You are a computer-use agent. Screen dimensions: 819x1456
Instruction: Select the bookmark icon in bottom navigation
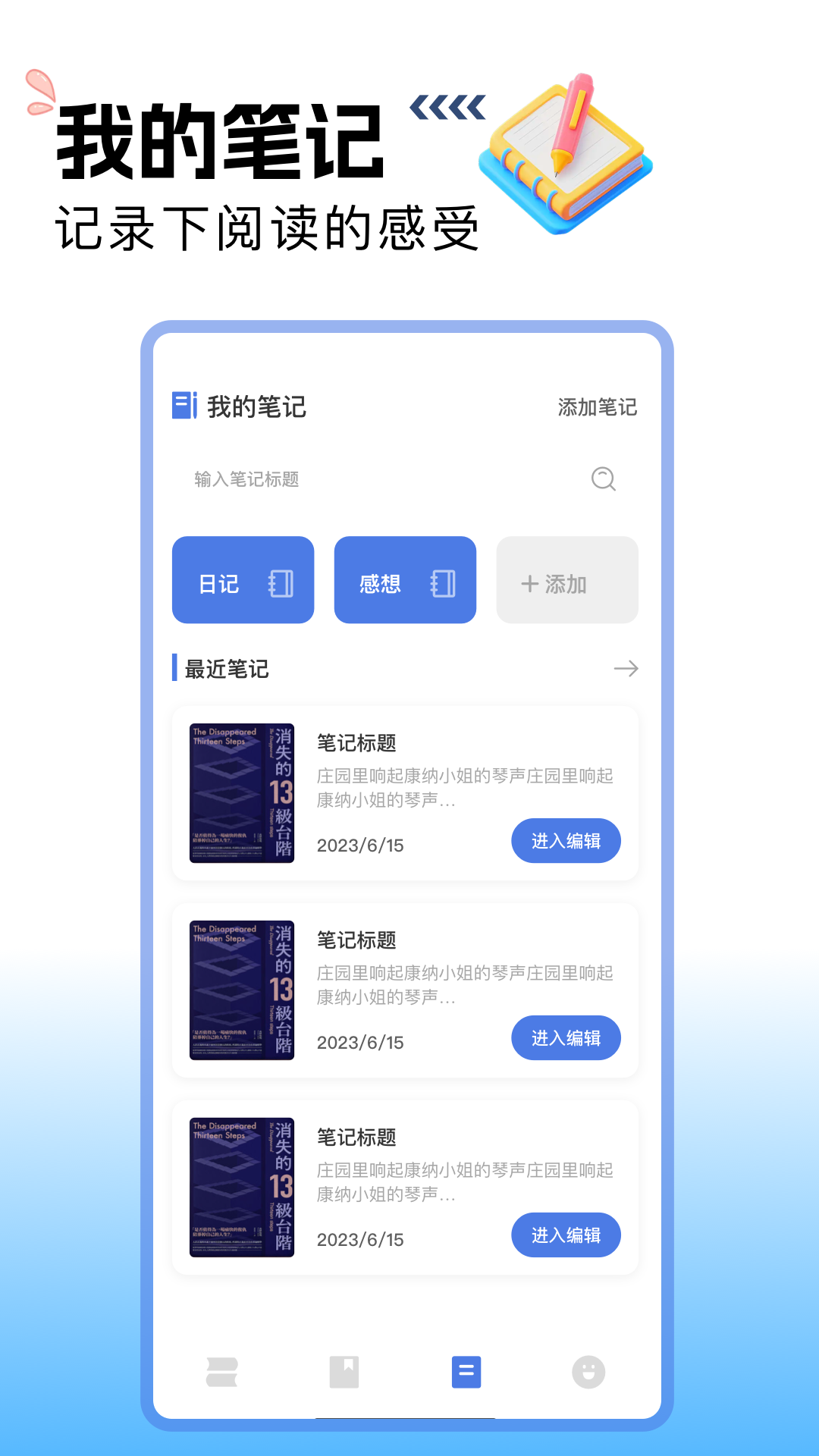pyautogui.click(x=345, y=1372)
